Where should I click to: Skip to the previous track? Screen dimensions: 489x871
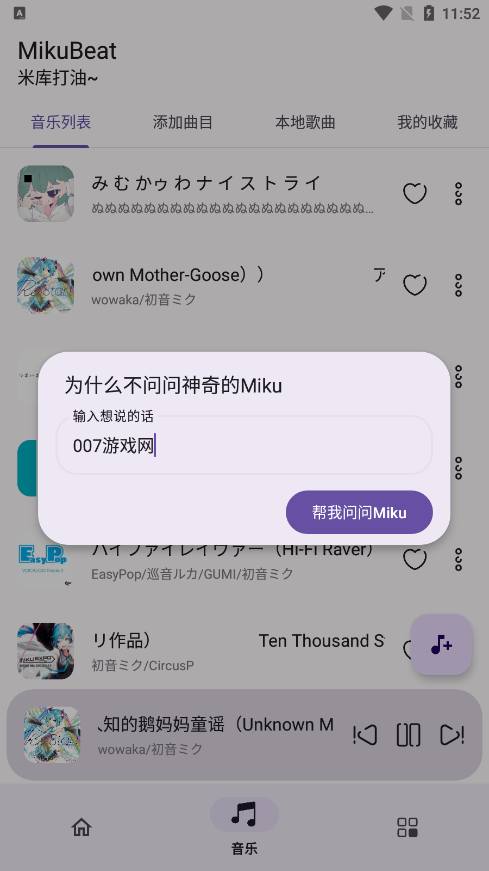pyautogui.click(x=365, y=735)
